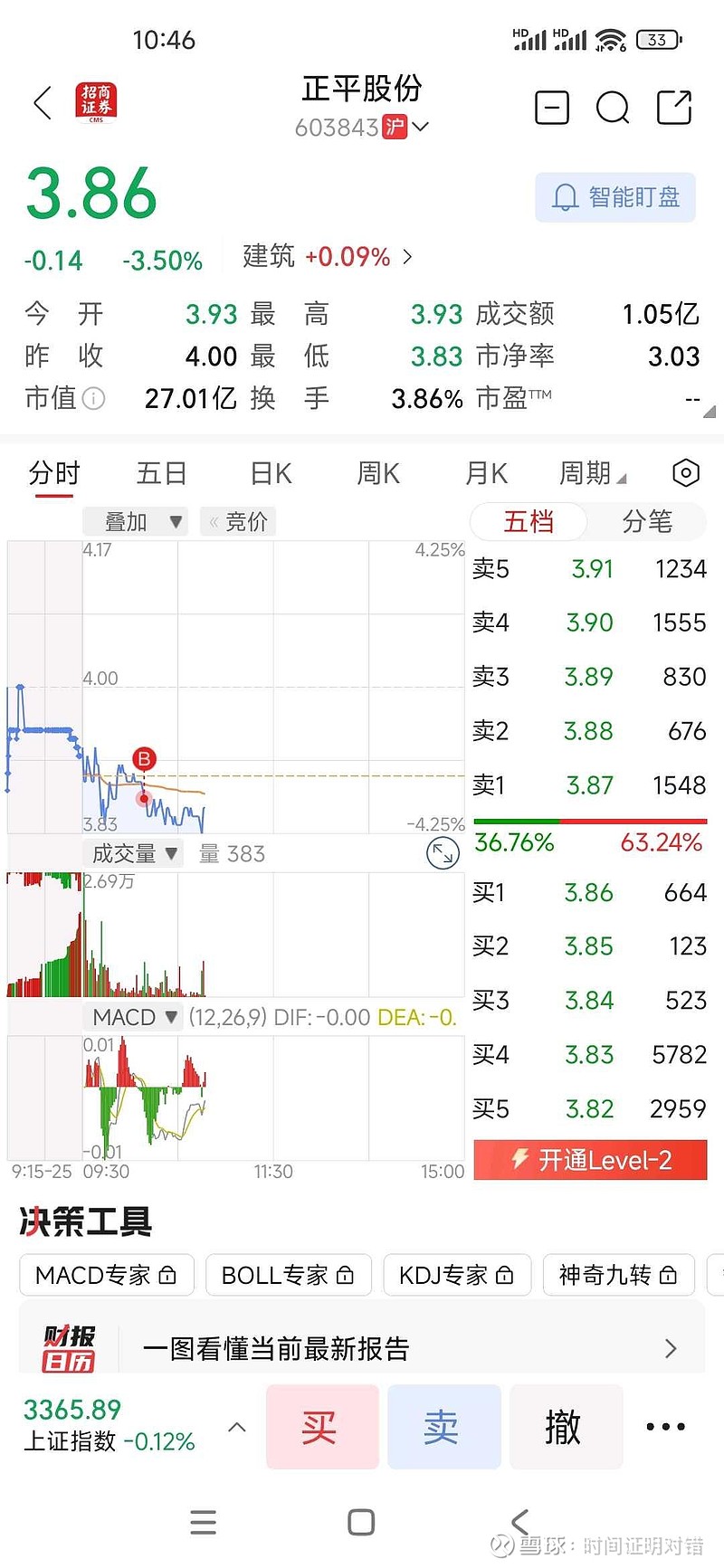Switch to the 分笔 tick view

pyautogui.click(x=646, y=521)
